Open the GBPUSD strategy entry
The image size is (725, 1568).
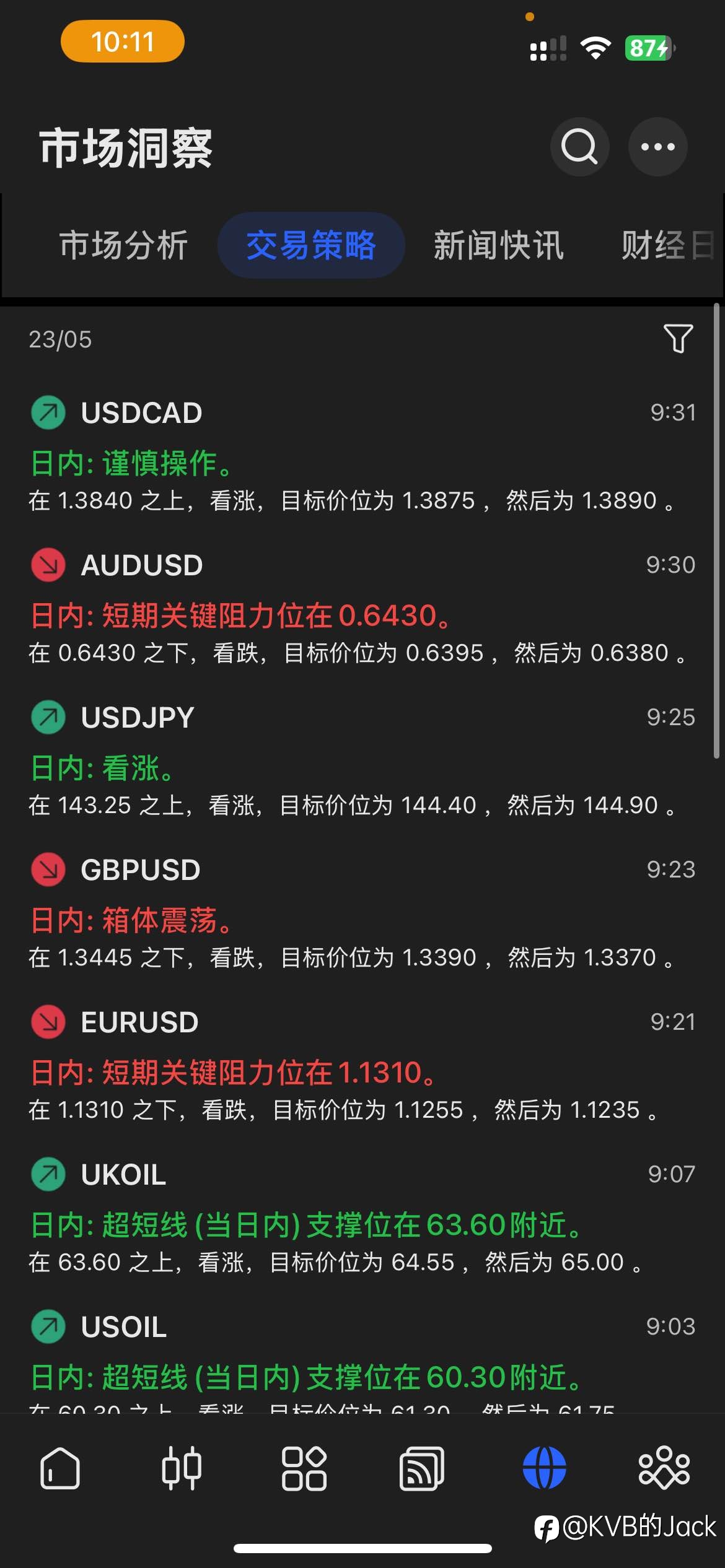pyautogui.click(x=362, y=913)
